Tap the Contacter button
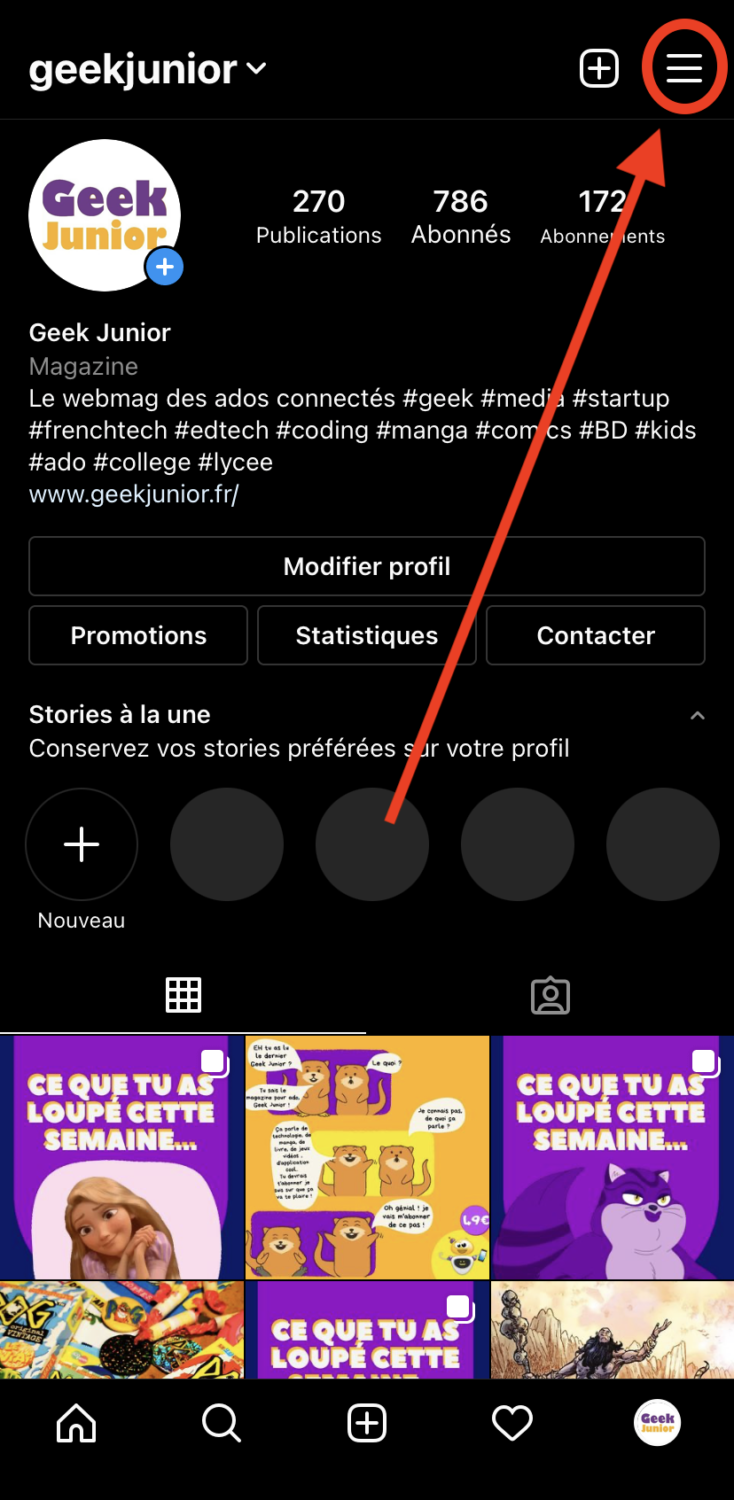Image resolution: width=734 pixels, height=1500 pixels. point(595,635)
